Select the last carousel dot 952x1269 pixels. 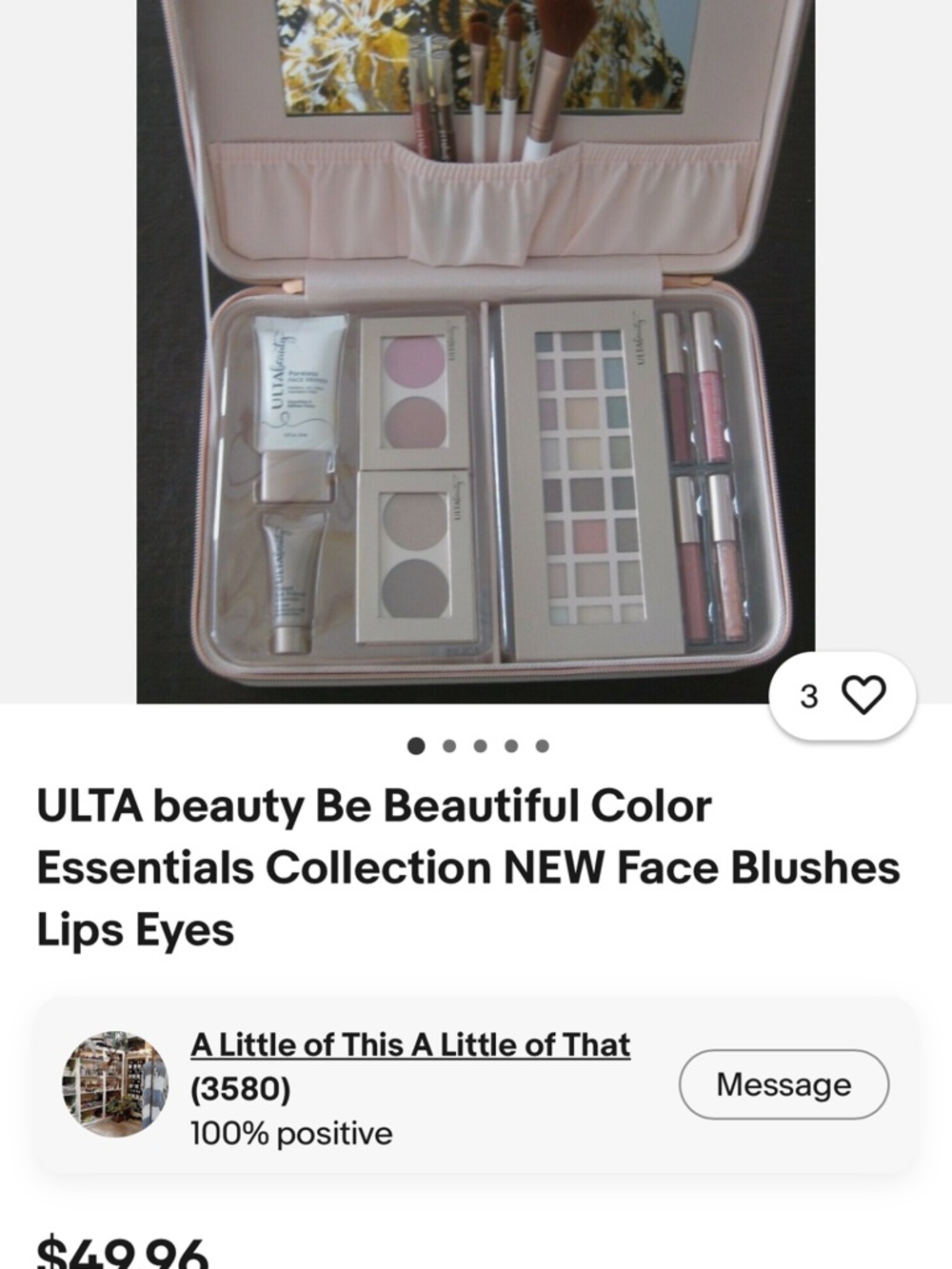(x=542, y=748)
